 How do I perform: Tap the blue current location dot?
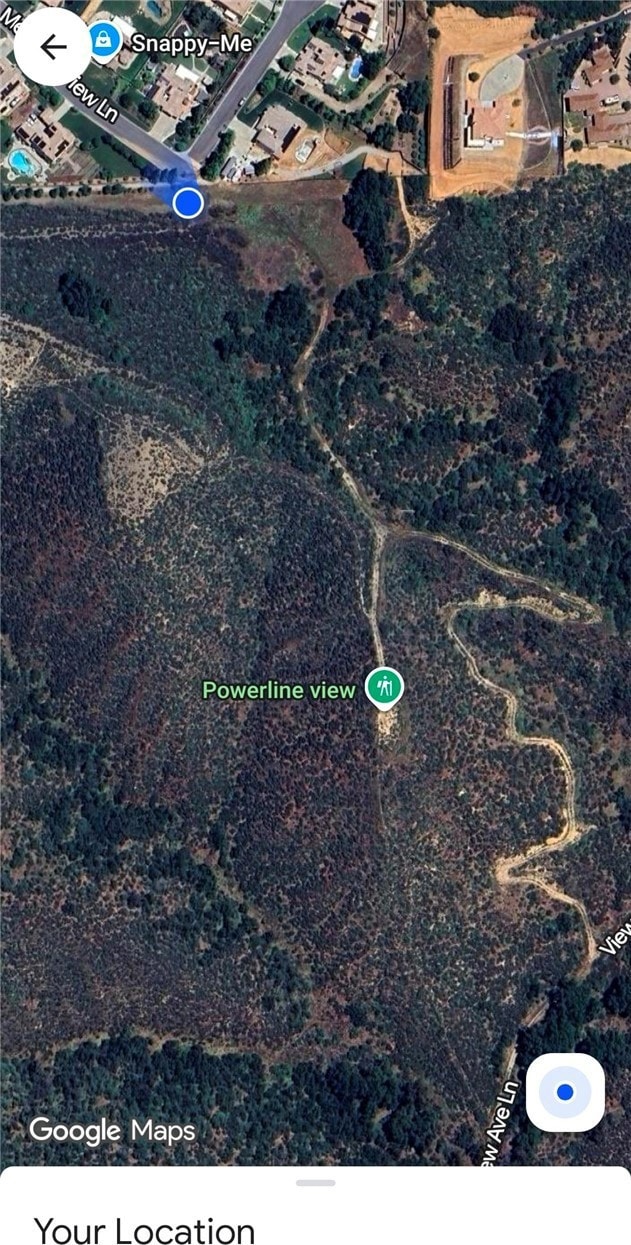coord(188,203)
